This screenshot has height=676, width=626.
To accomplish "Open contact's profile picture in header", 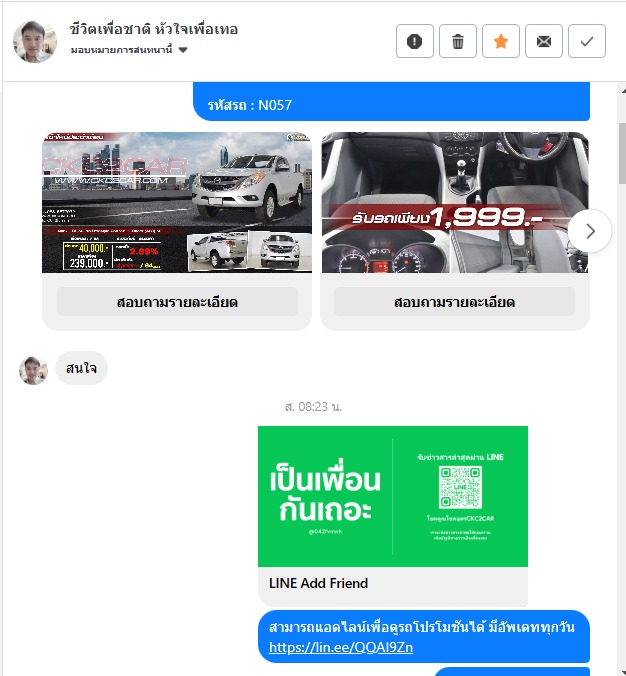I will click(x=35, y=41).
